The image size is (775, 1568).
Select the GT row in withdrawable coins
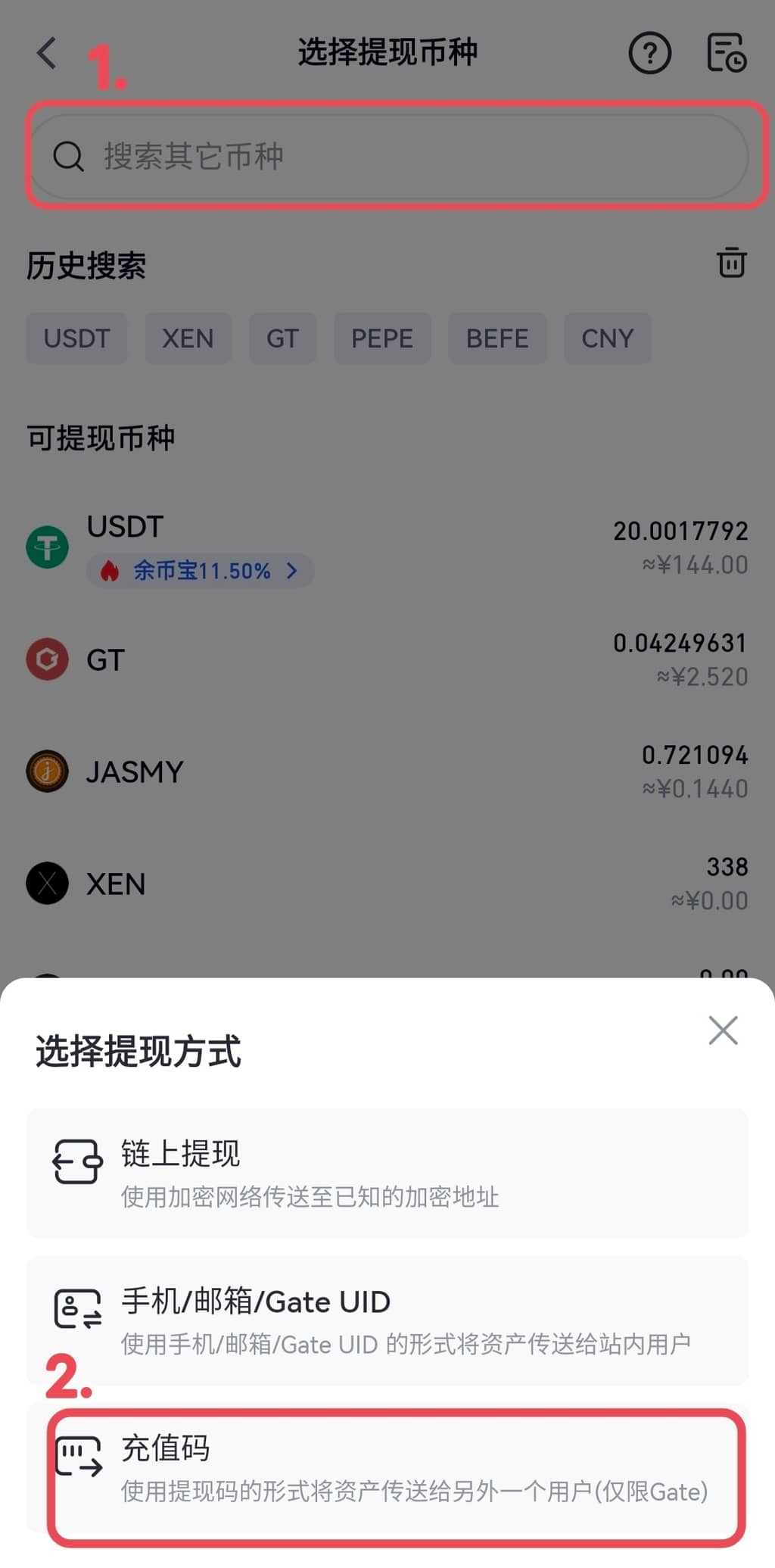coord(387,659)
